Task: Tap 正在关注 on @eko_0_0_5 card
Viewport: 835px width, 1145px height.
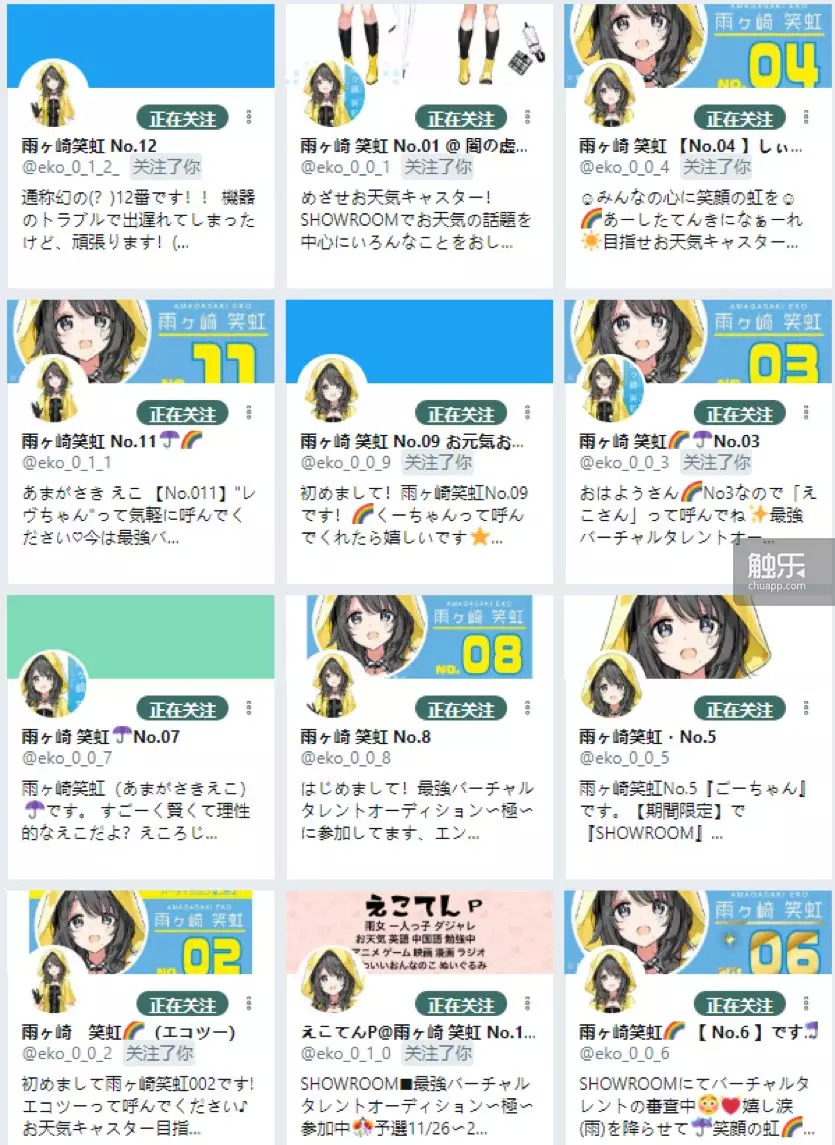Action: click(x=740, y=710)
